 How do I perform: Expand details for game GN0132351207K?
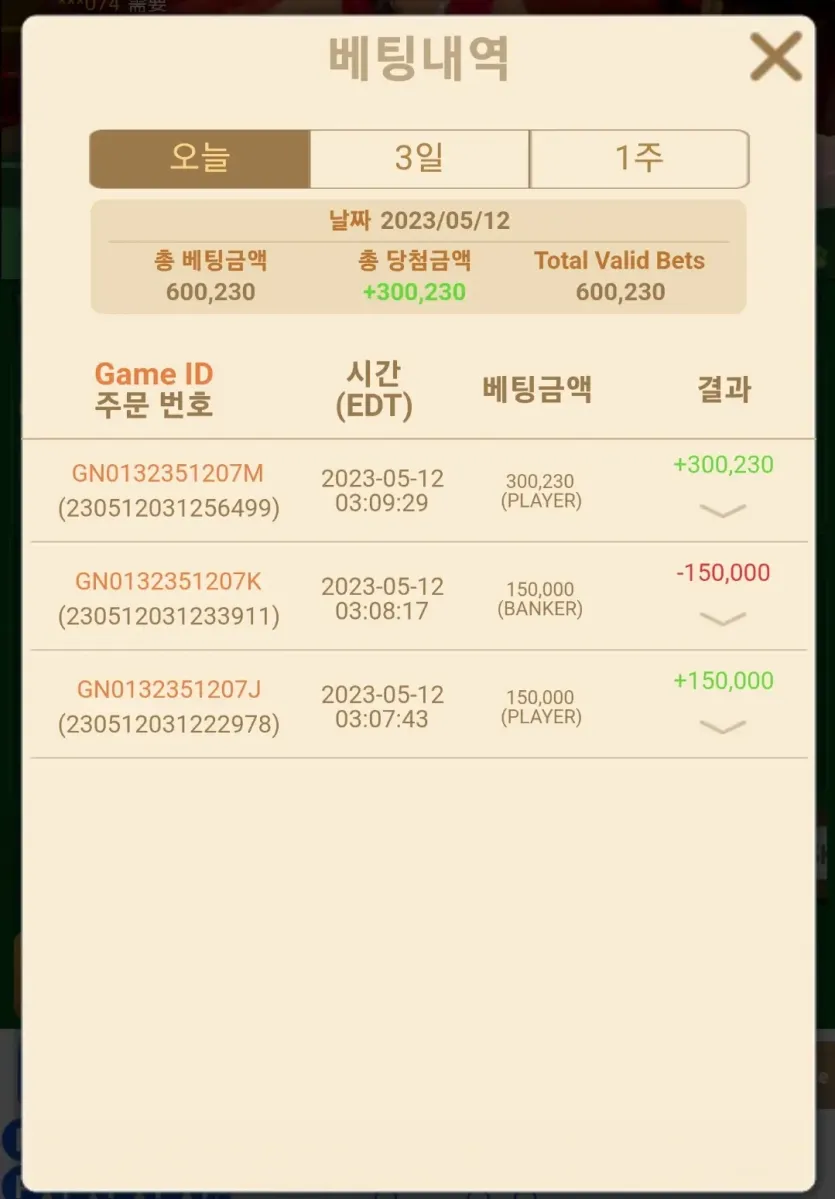[723, 619]
